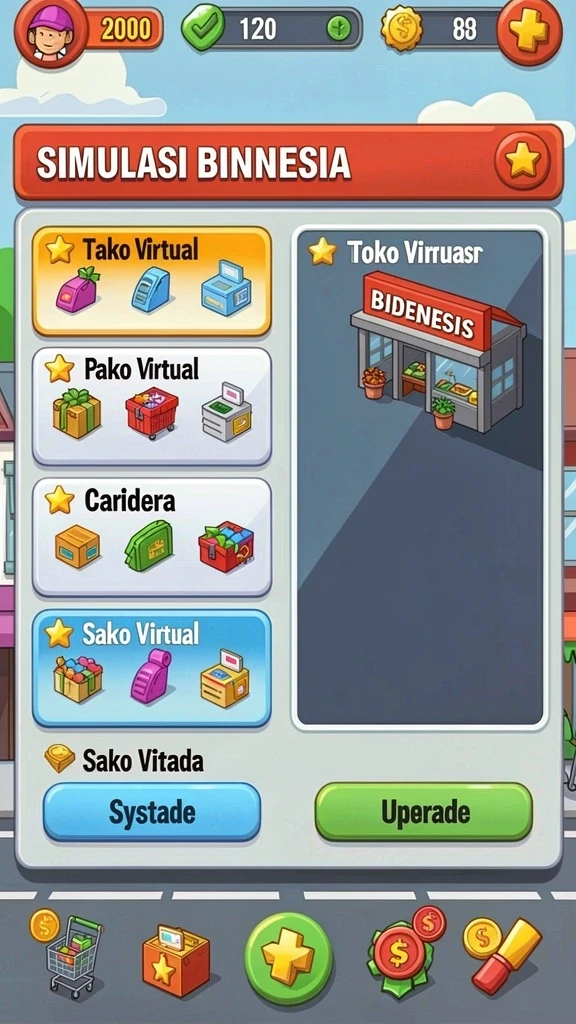Choose the Caridera card
576x1024 pixels.
[x=152, y=537]
